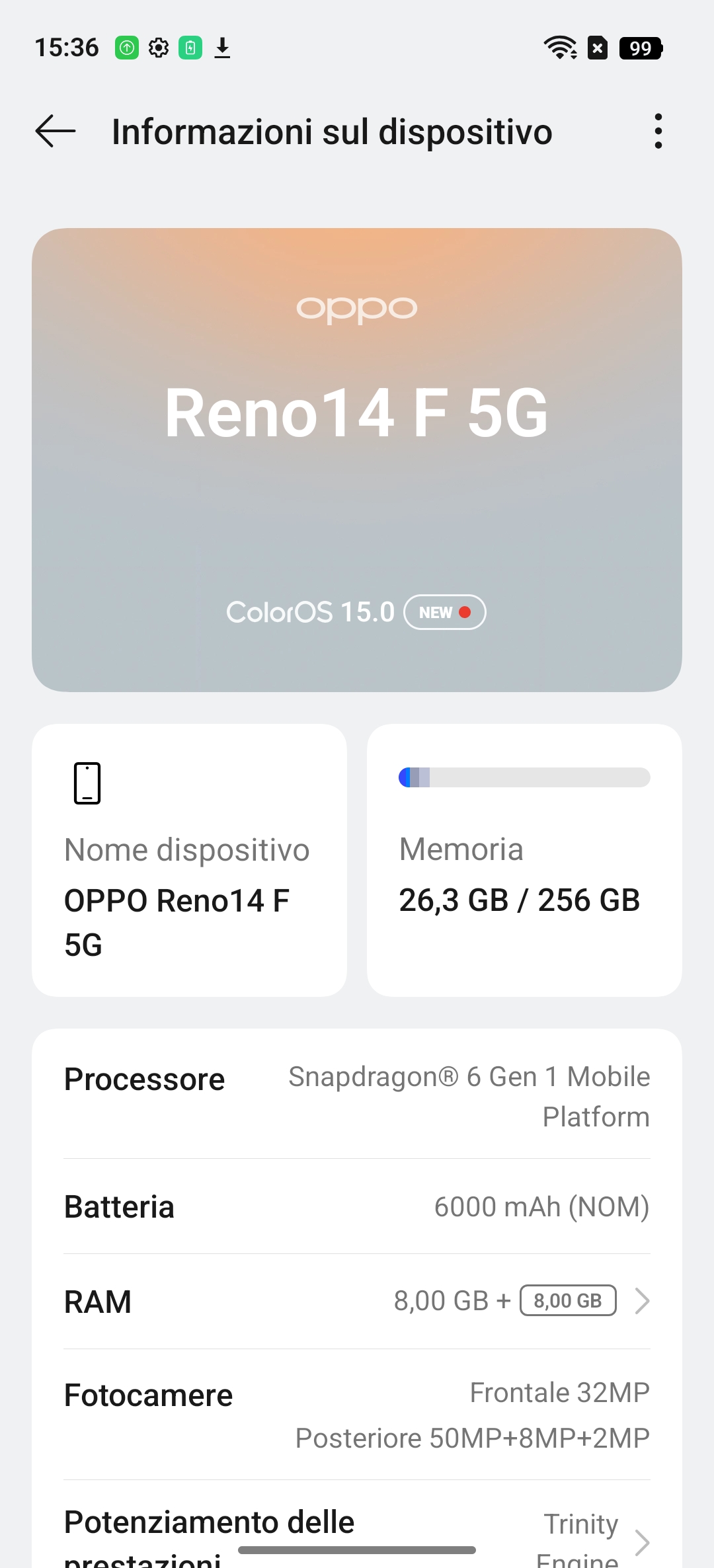Open Potenziamento delle prestazioni Trinity Engine

[x=357, y=1534]
